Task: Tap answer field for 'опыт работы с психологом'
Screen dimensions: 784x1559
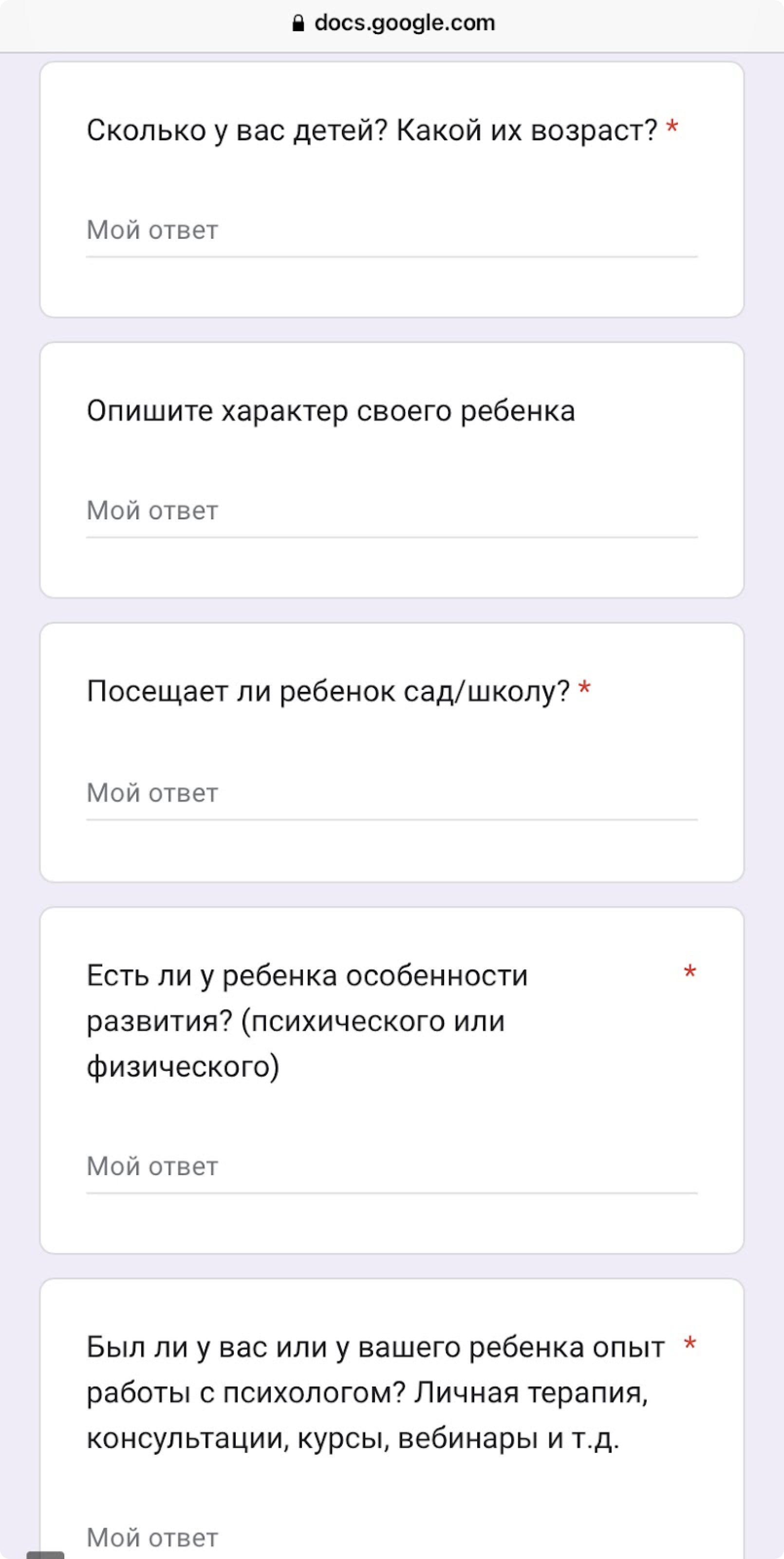Action: (392, 1537)
